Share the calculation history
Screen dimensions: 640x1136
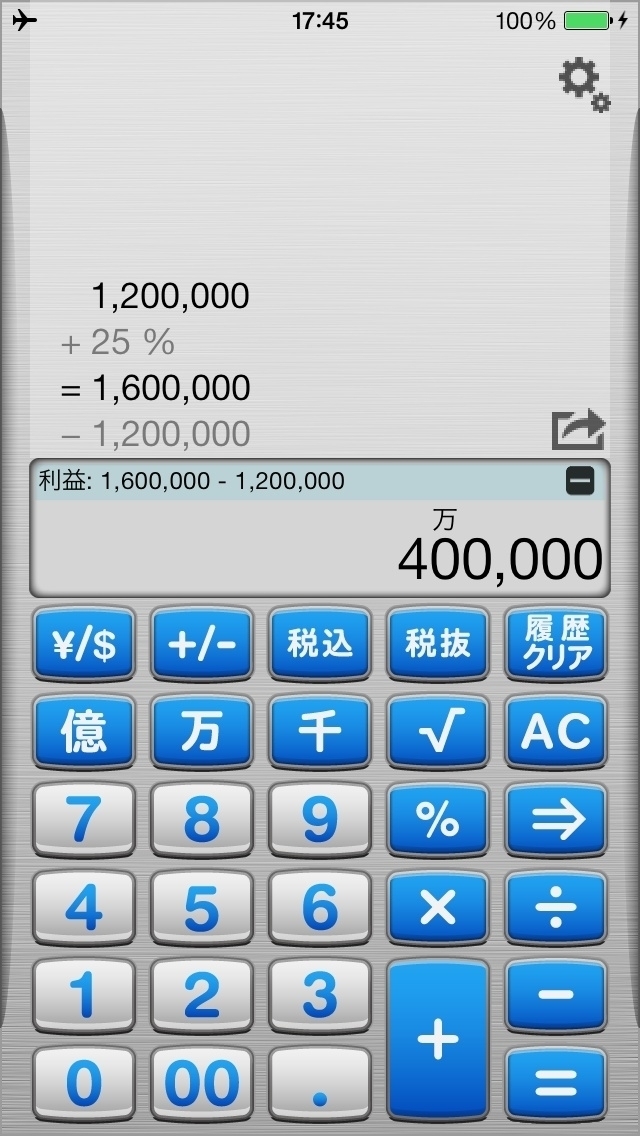click(578, 430)
